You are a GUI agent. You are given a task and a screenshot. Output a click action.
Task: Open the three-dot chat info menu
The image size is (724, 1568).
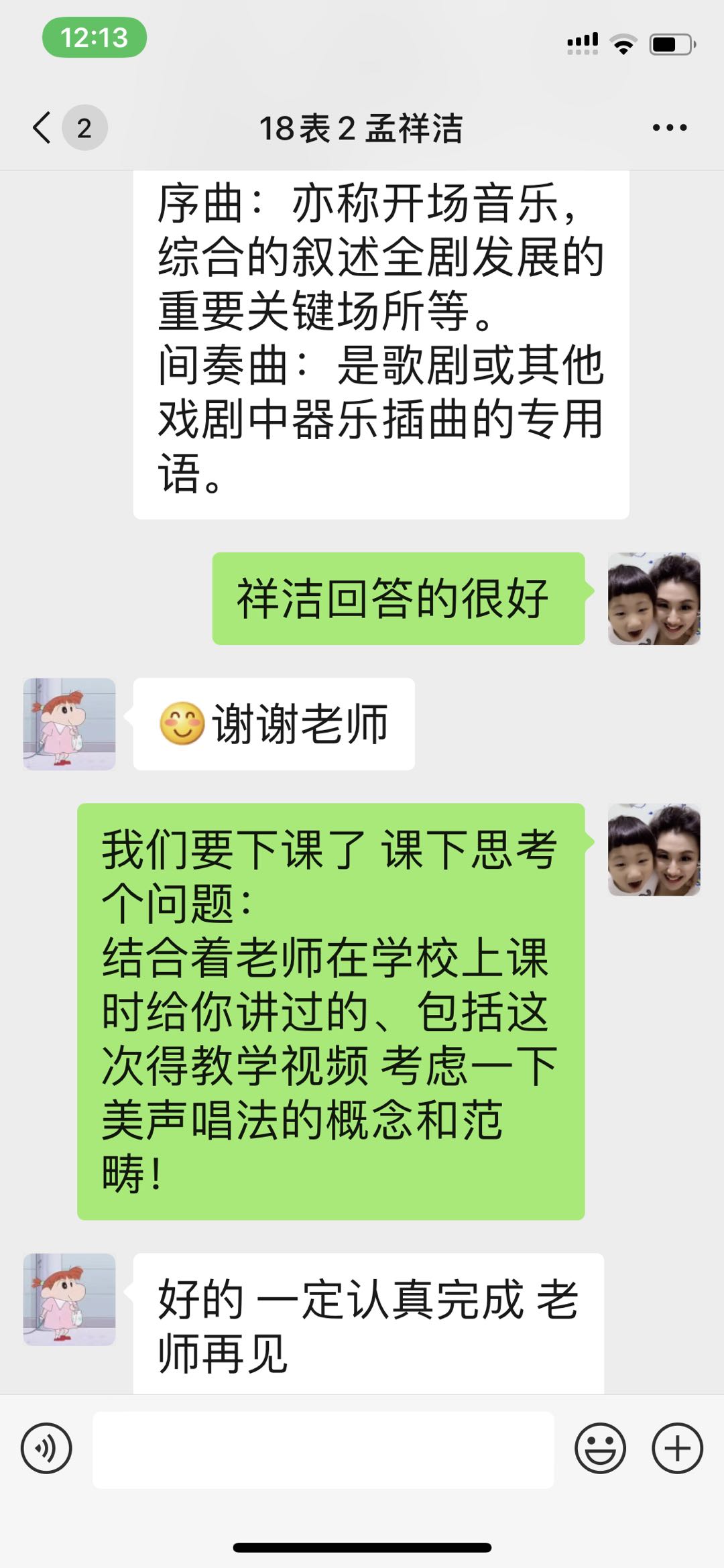[x=669, y=127]
